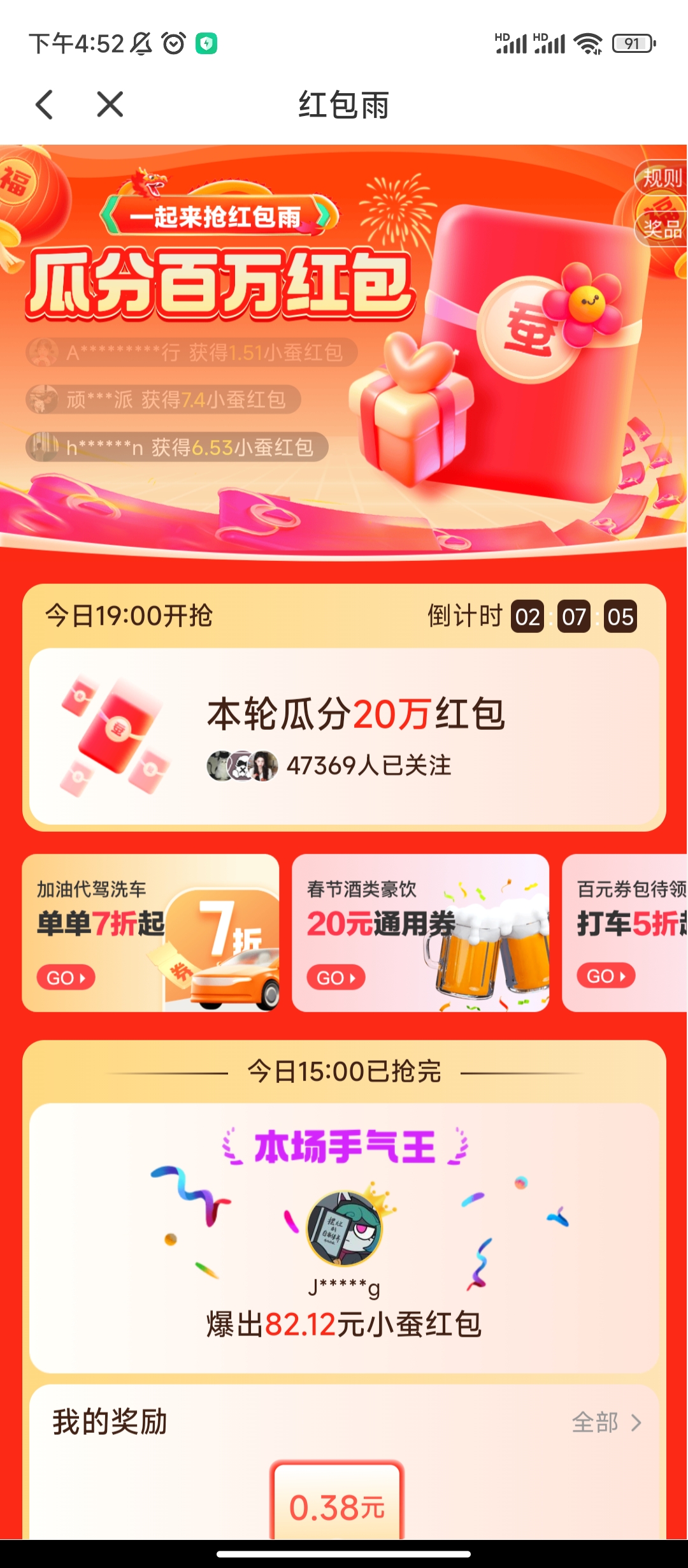688x1568 pixels.
Task: Open the 奖品 prizes button
Action: [662, 228]
